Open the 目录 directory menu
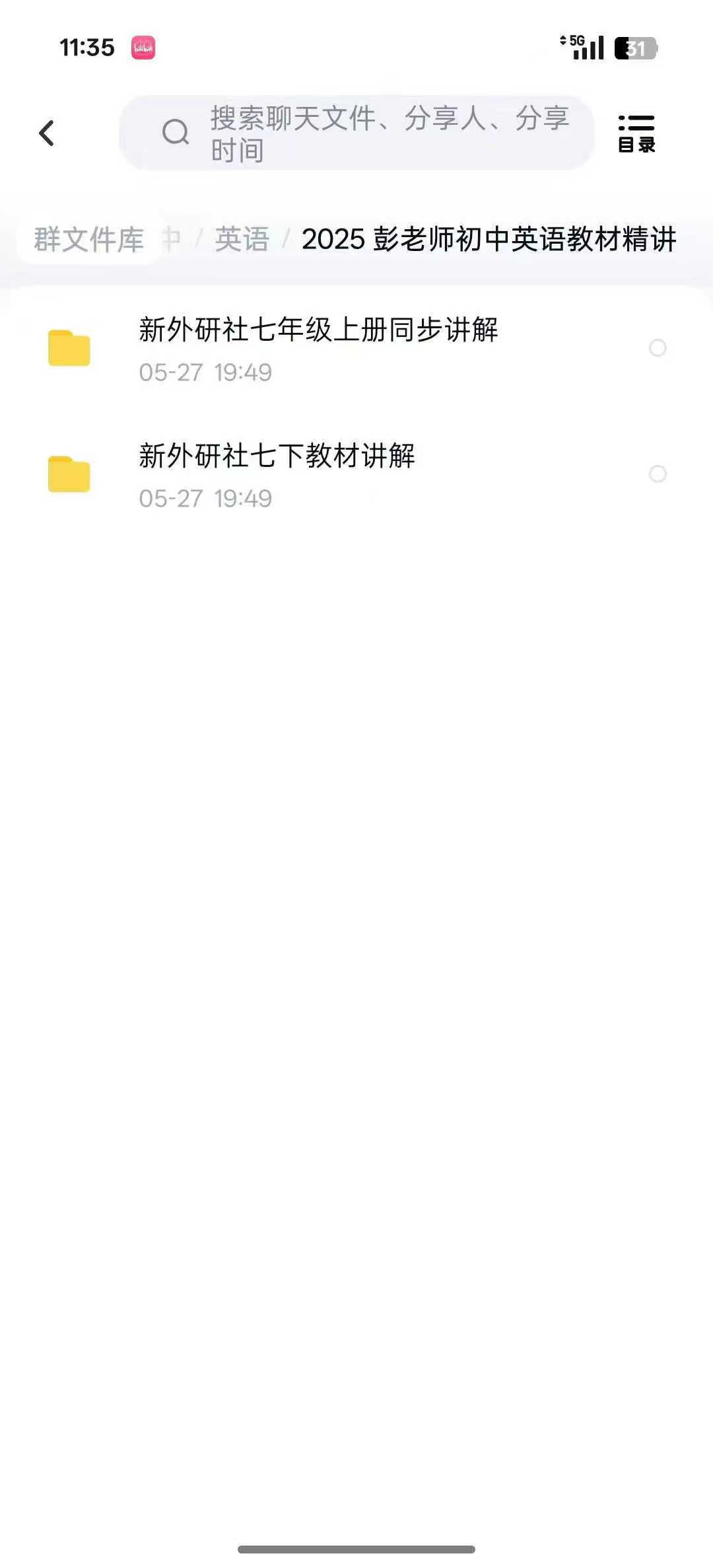The image size is (713, 1568). pyautogui.click(x=636, y=133)
